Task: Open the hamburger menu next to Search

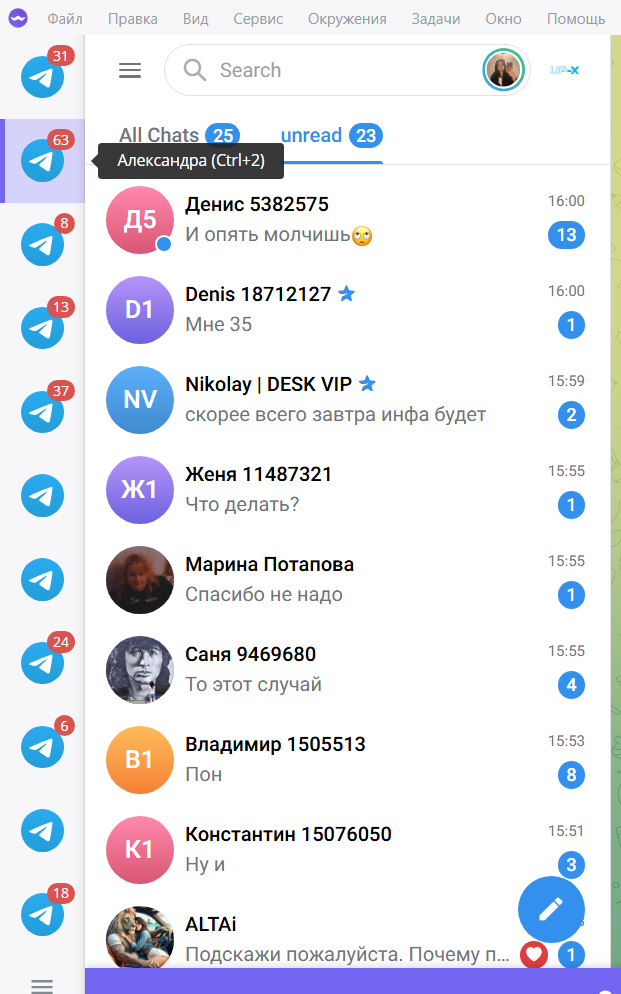Action: [130, 70]
